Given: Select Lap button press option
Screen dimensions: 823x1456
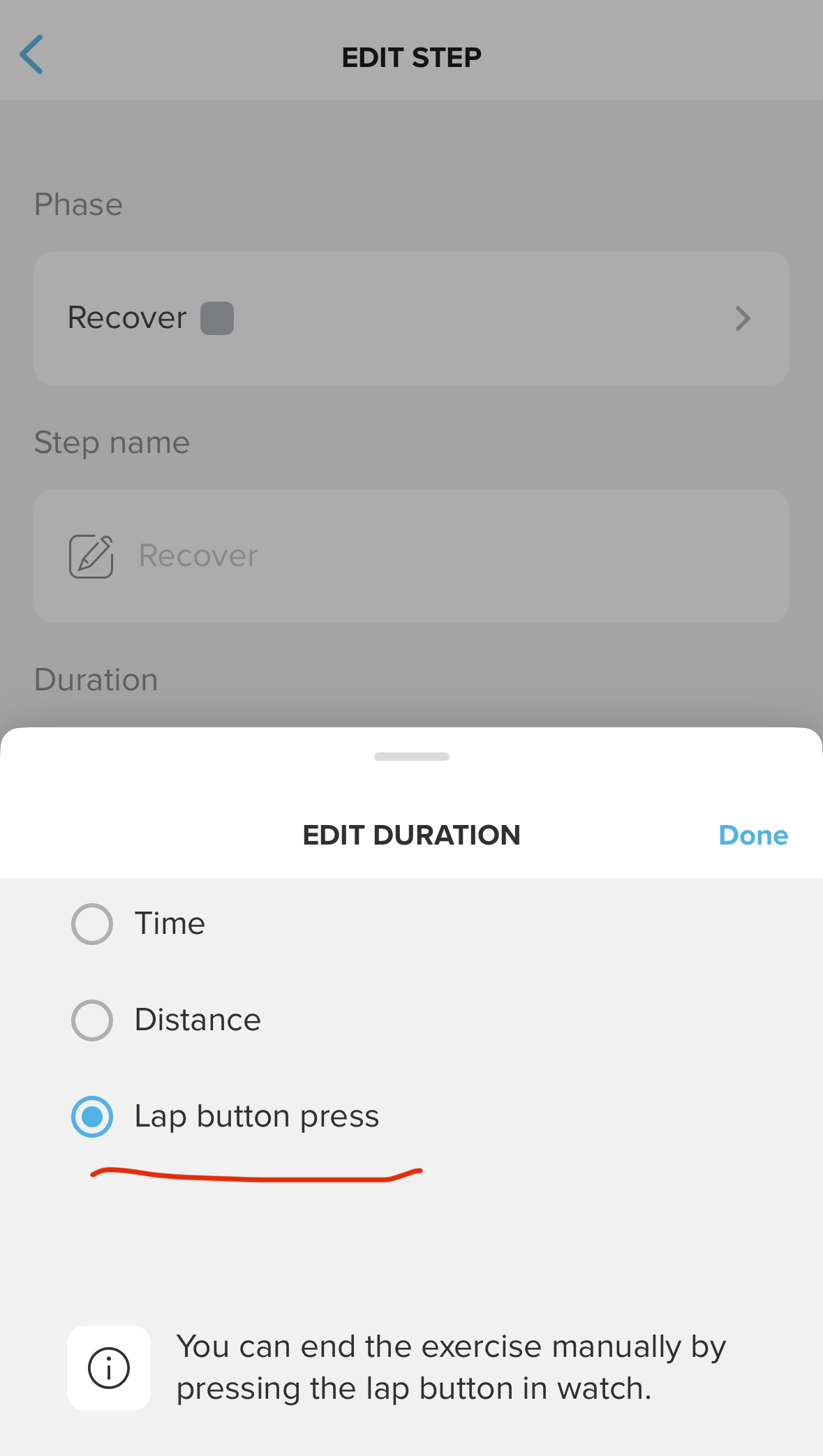Looking at the screenshot, I should pyautogui.click(x=92, y=1116).
